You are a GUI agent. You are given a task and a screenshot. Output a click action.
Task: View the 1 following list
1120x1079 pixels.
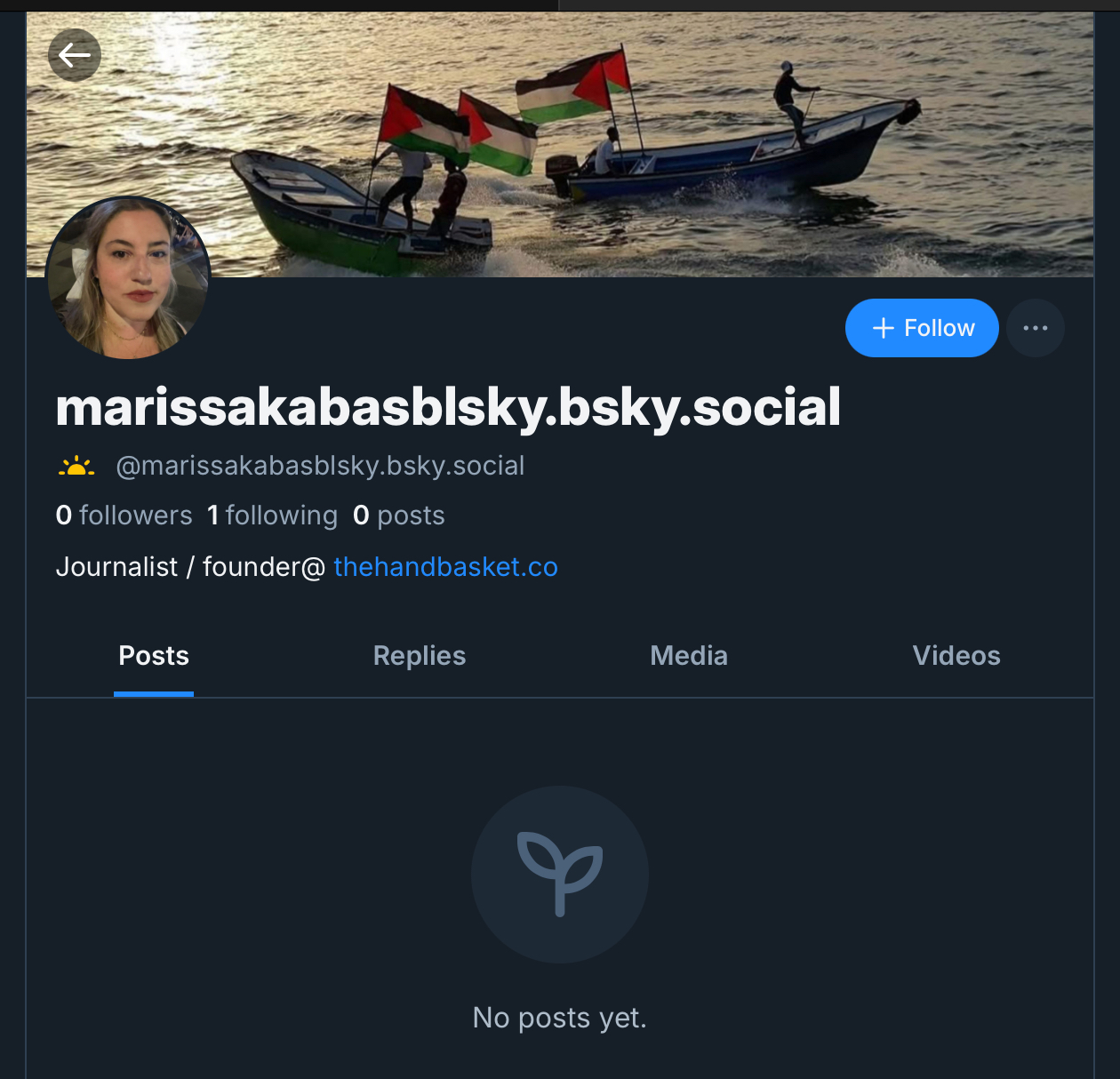point(272,516)
